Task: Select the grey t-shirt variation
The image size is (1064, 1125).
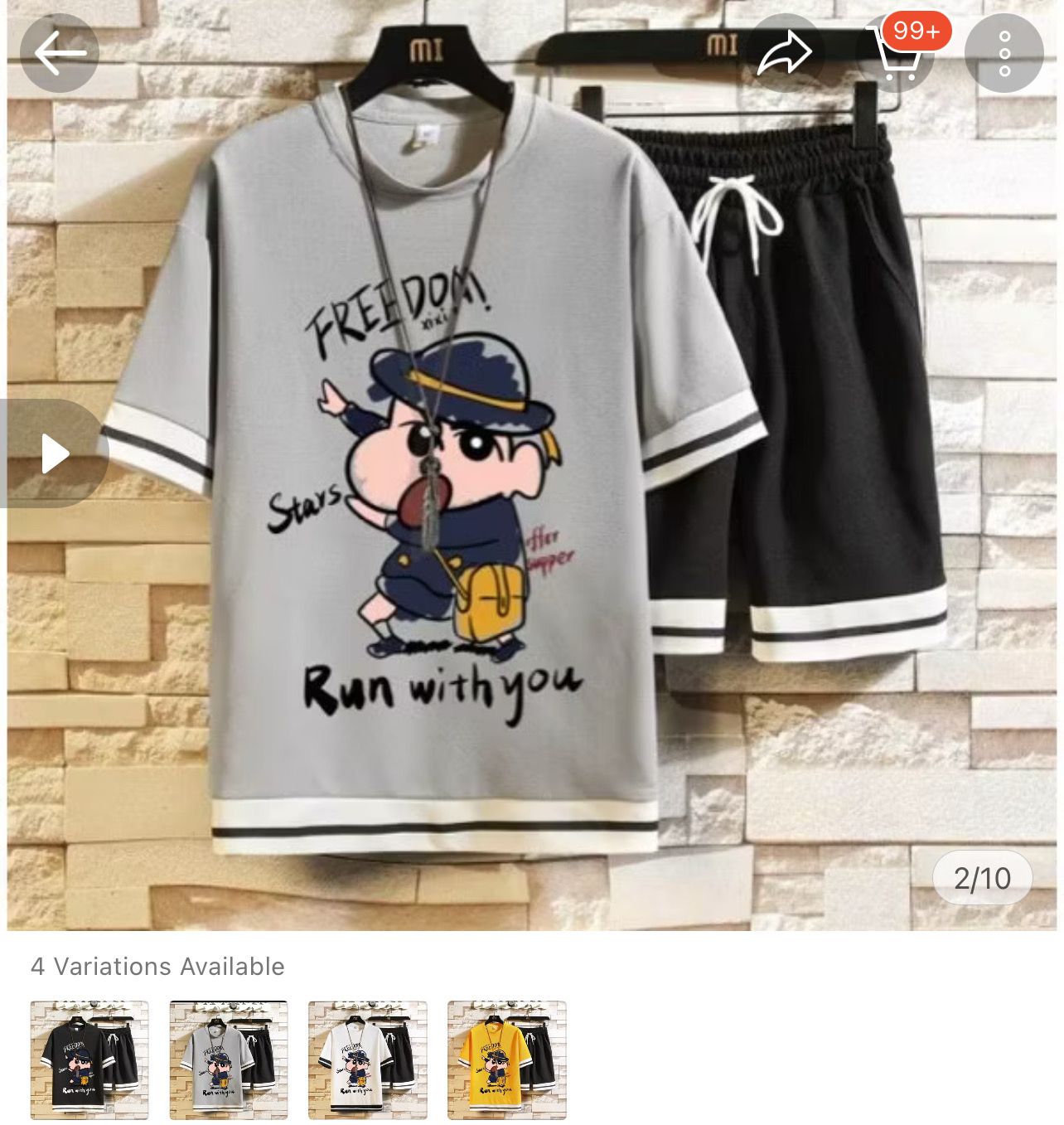Action: (229, 1060)
